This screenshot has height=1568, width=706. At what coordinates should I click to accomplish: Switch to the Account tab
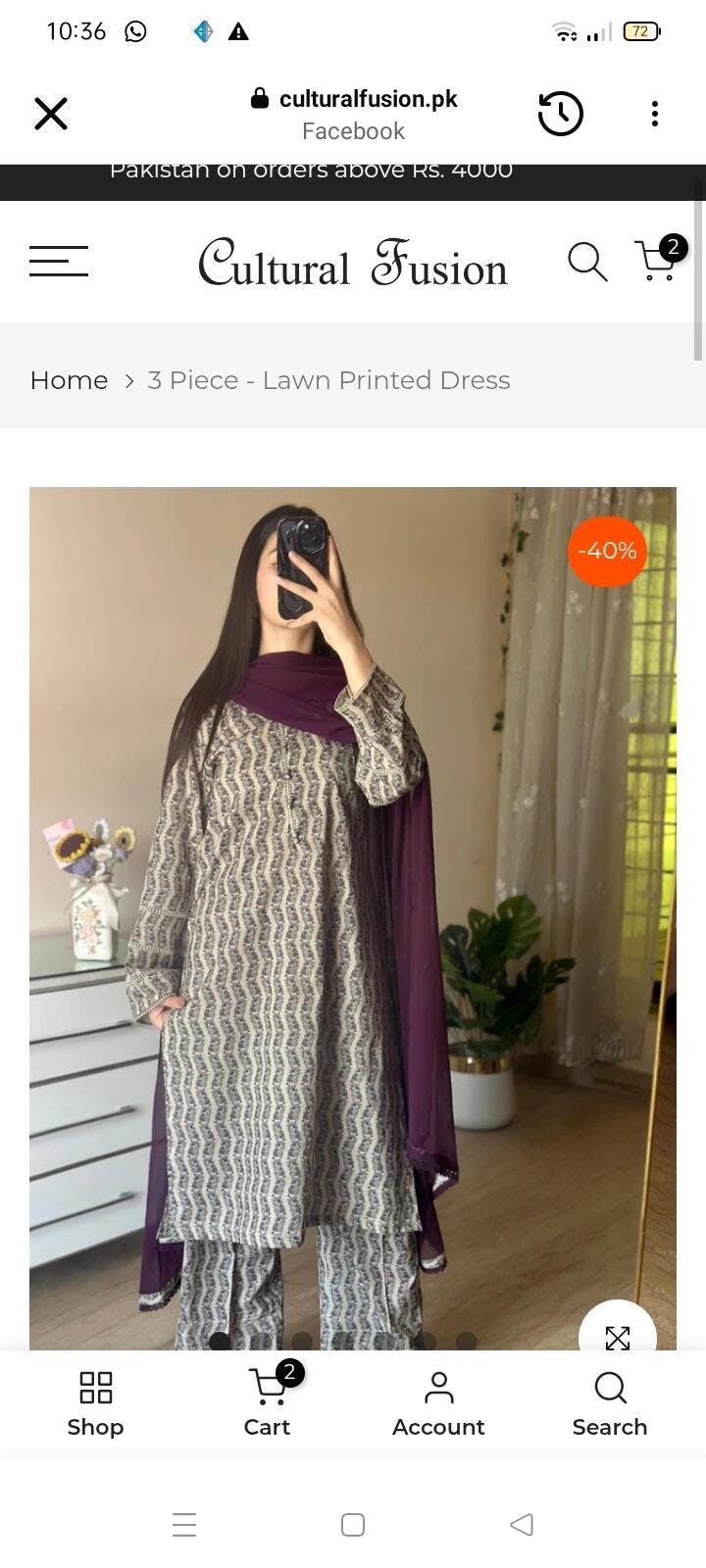438,1403
